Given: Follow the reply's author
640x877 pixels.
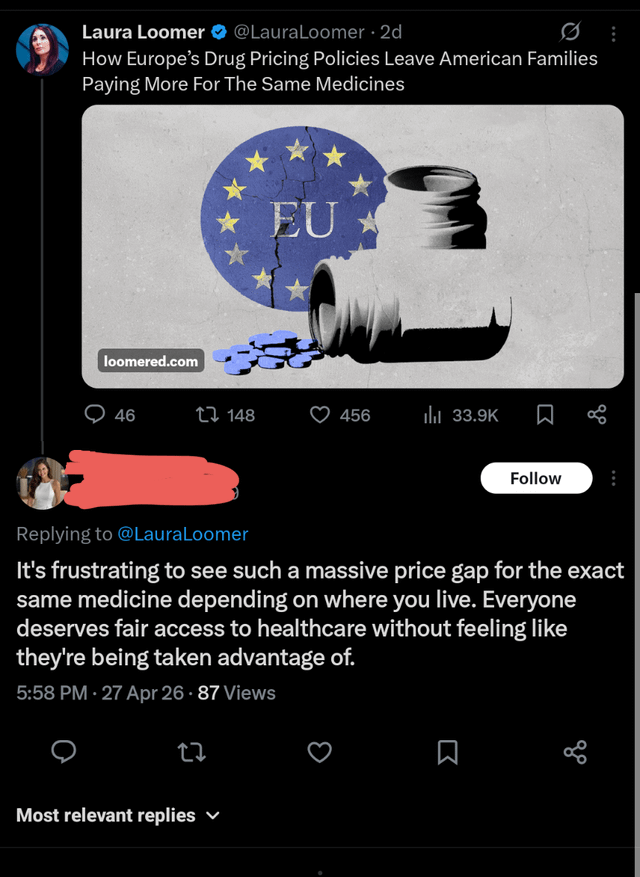Looking at the screenshot, I should pyautogui.click(x=535, y=478).
